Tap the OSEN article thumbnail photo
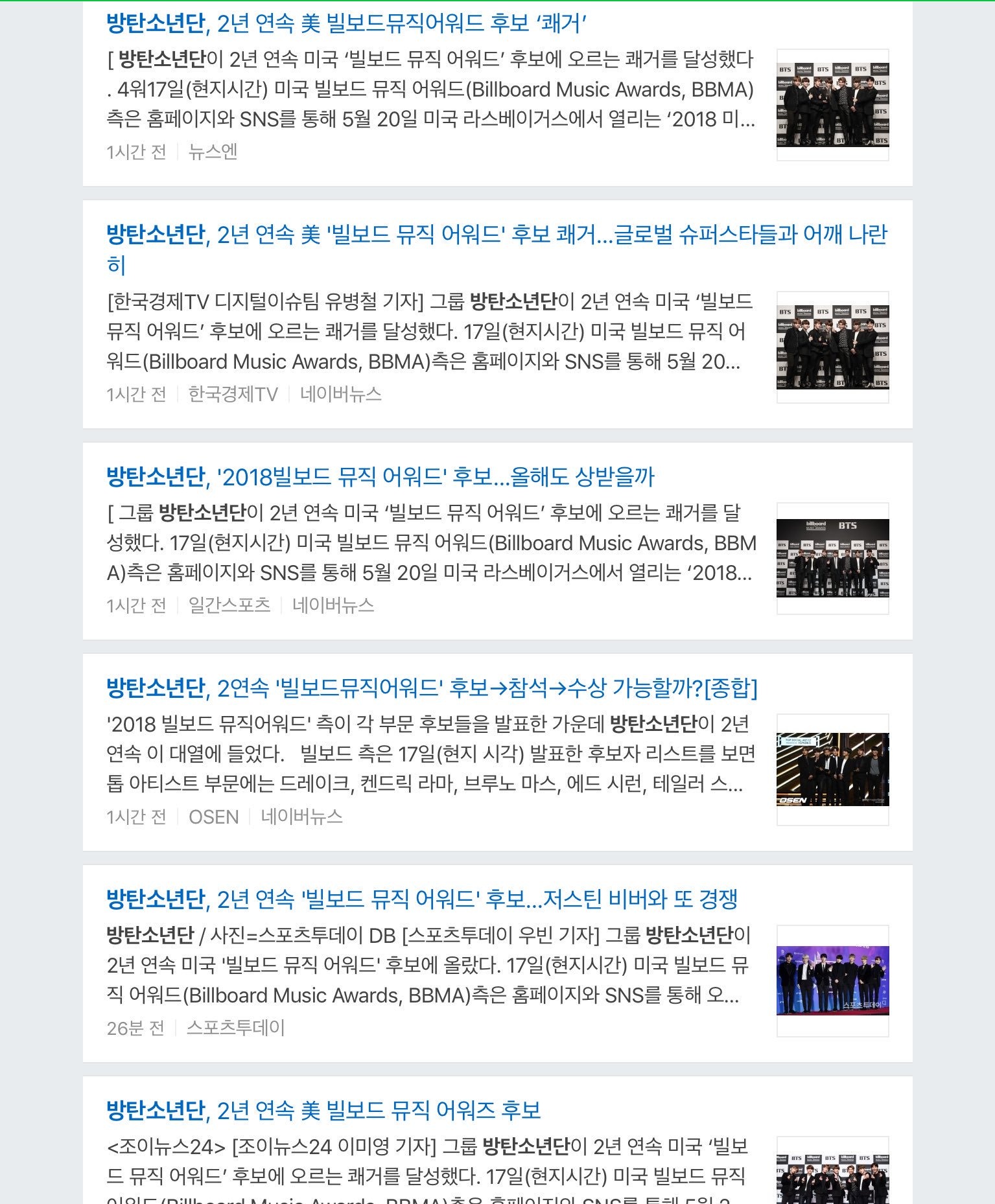The width and height of the screenshot is (995, 1204). point(832,769)
